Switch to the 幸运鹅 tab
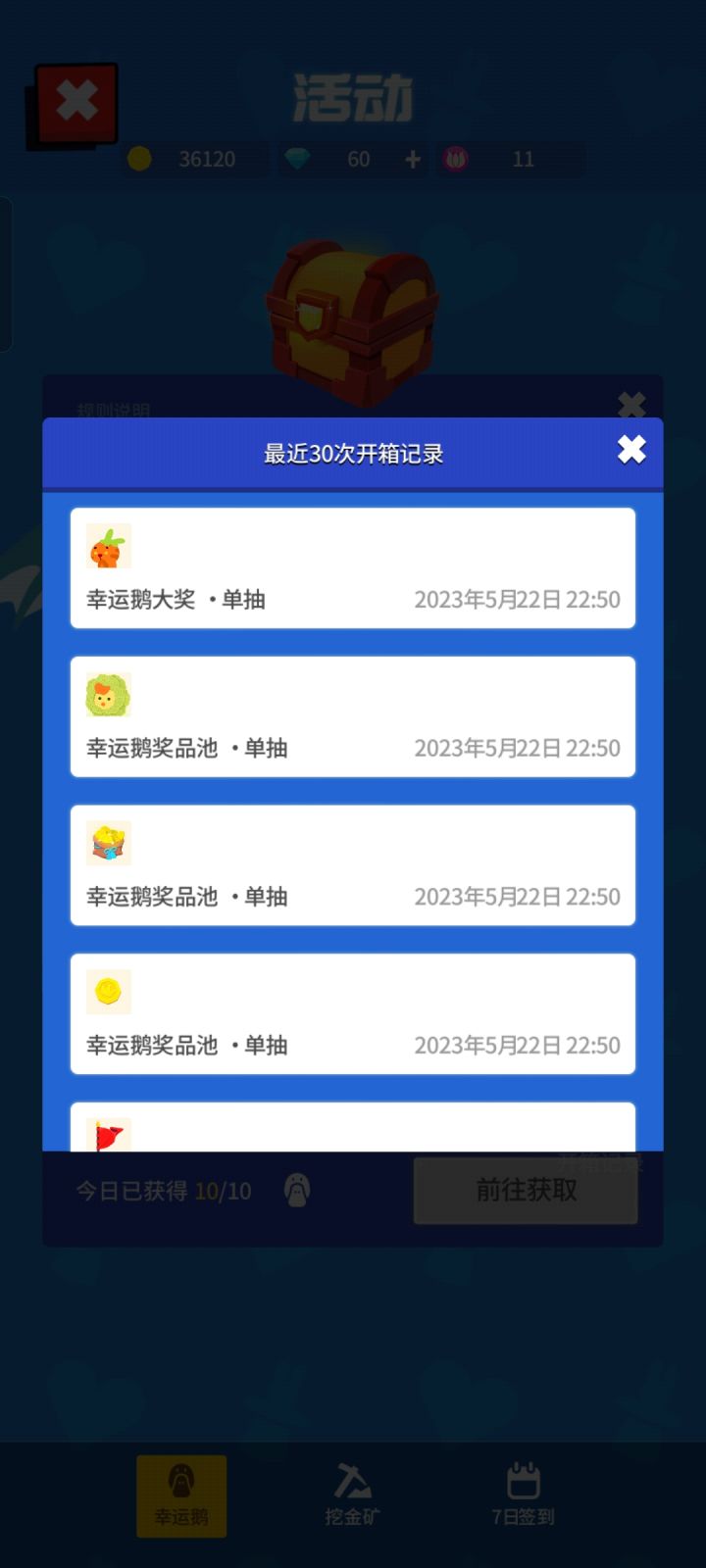706x1568 pixels. click(180, 1494)
